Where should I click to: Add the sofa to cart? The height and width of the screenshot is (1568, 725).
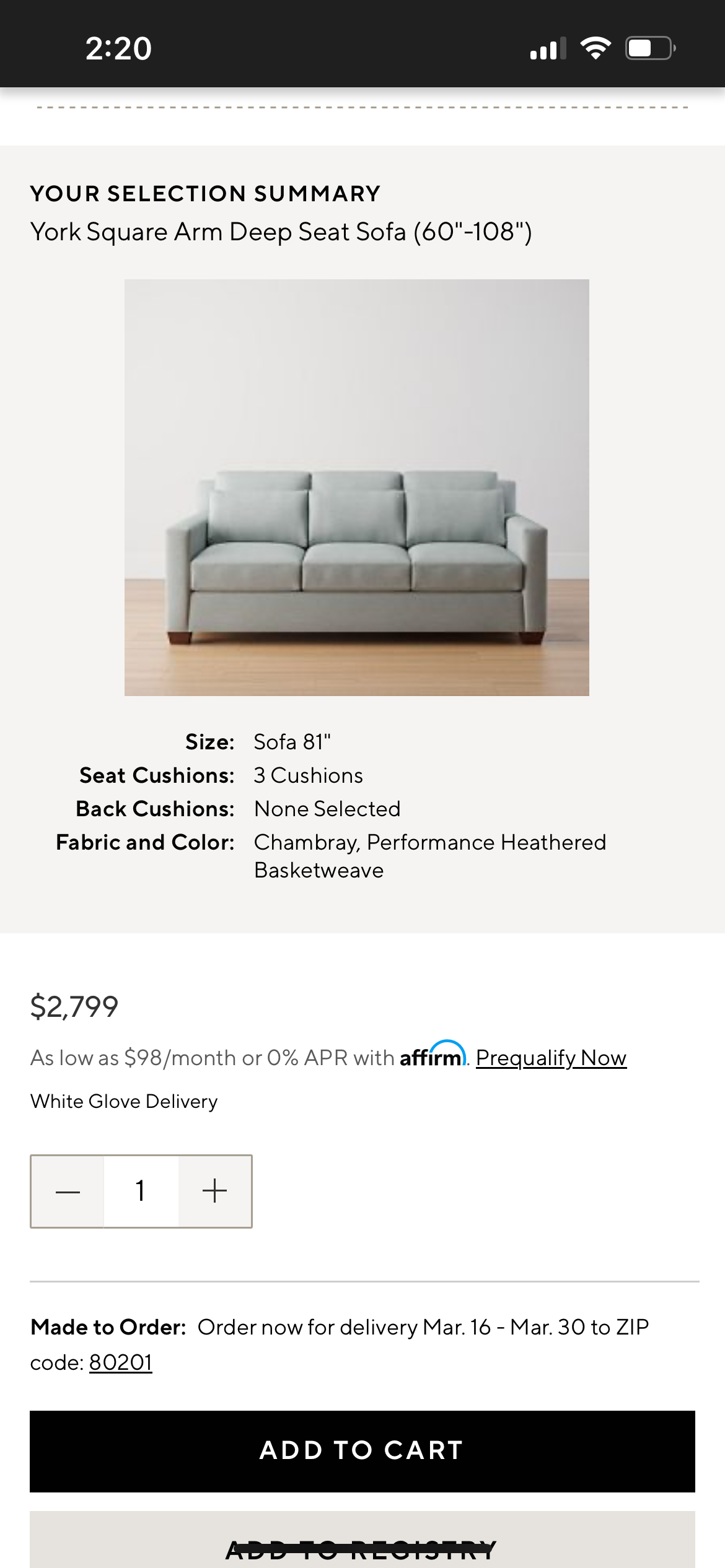click(362, 1451)
